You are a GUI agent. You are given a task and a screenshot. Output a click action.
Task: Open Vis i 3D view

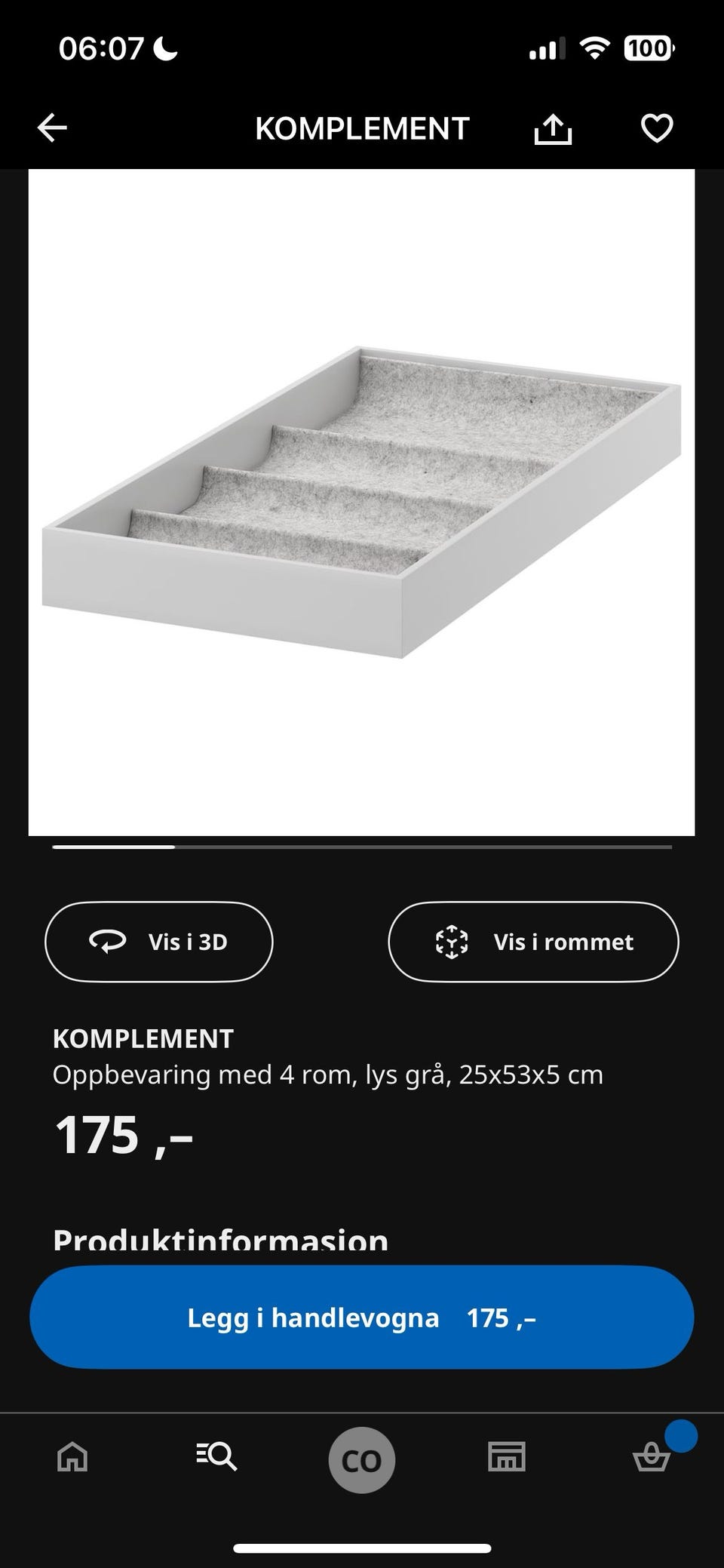(x=158, y=942)
